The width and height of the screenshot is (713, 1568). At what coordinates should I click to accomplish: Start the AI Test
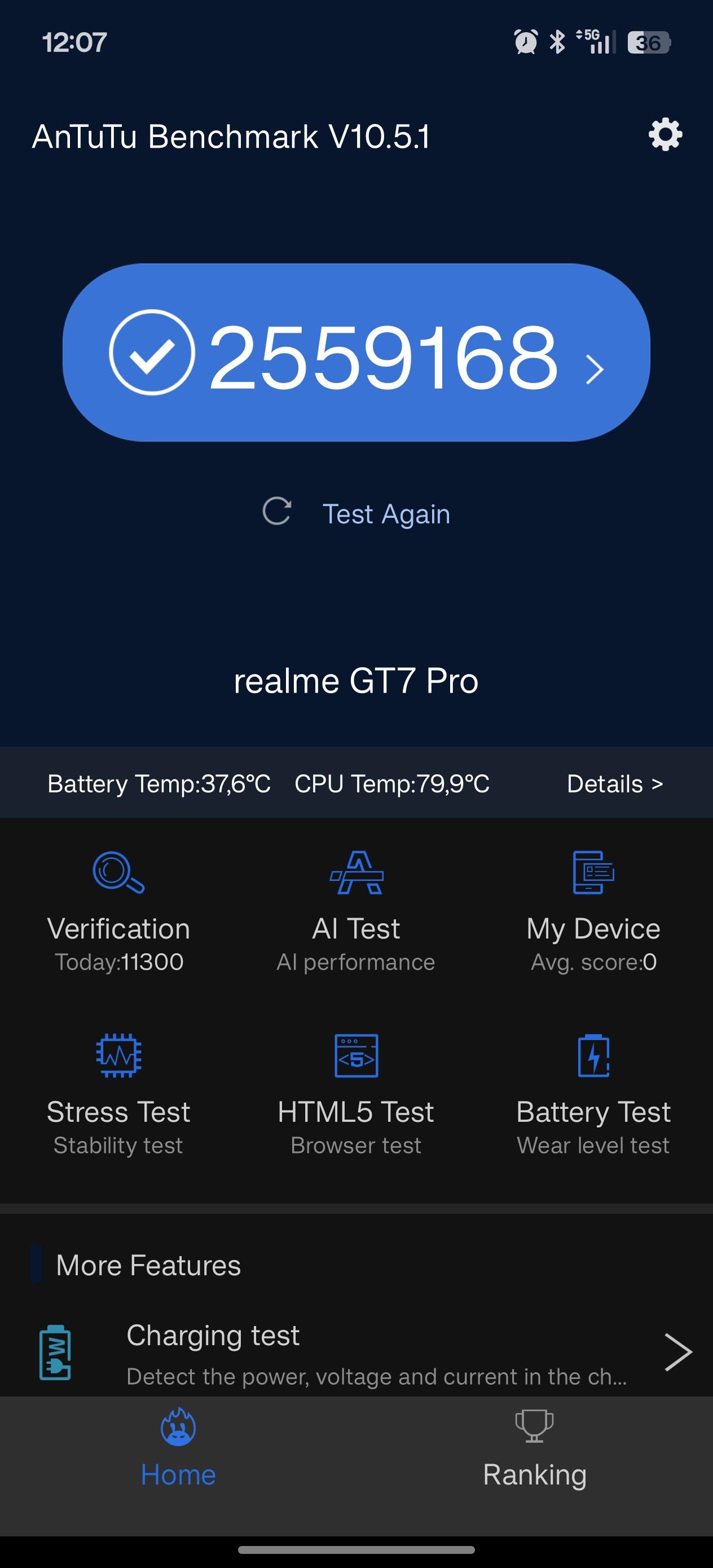tap(356, 910)
